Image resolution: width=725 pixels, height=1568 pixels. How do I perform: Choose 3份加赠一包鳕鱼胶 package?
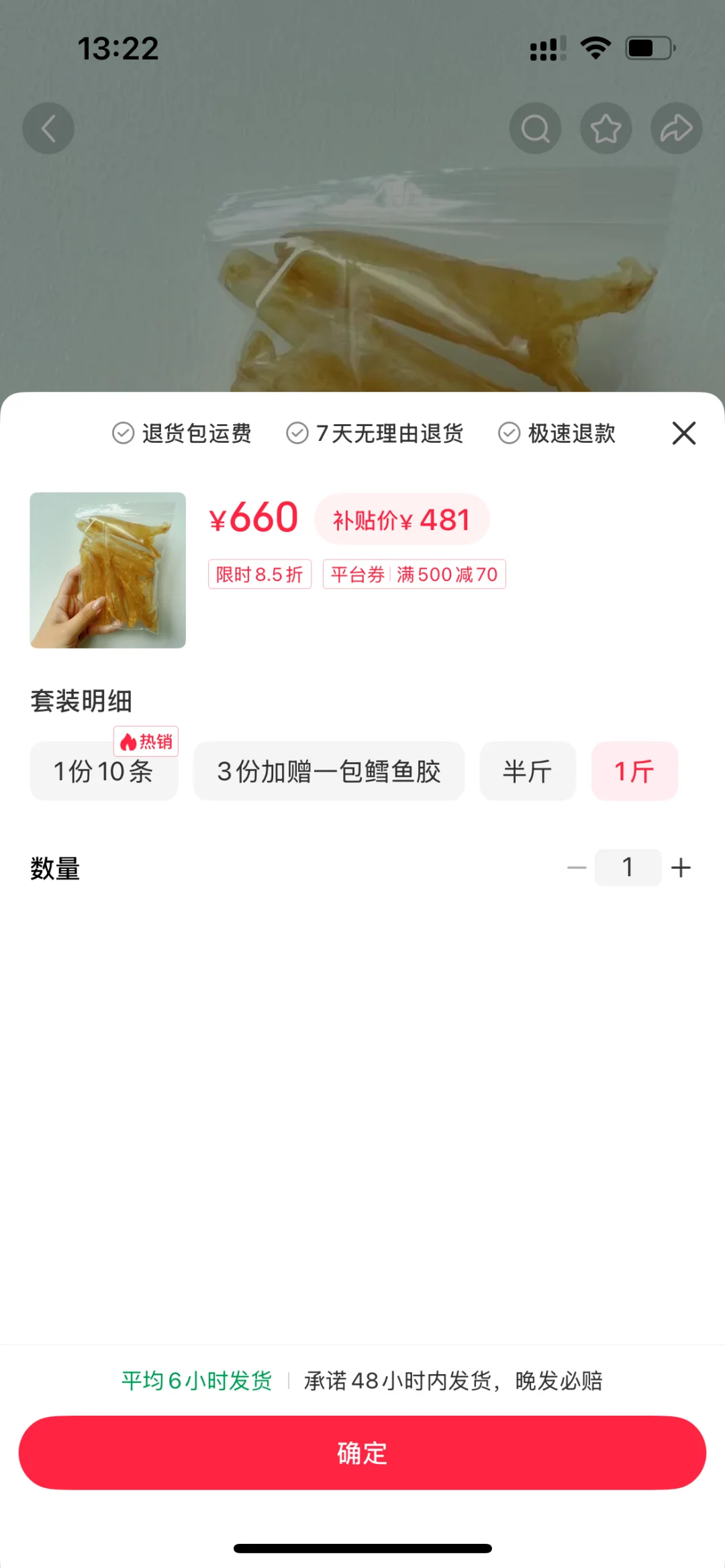point(329,772)
